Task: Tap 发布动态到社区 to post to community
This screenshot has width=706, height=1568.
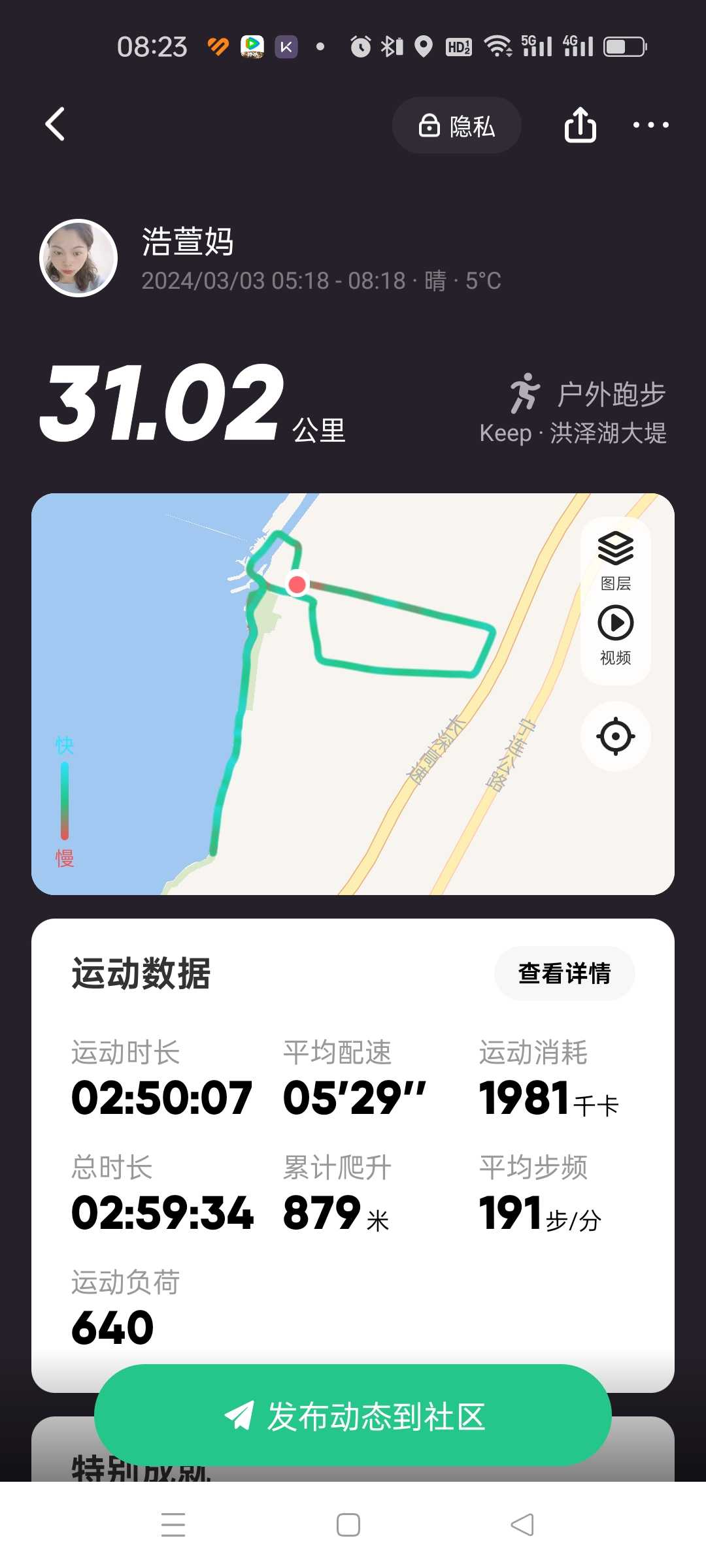Action: point(353,1416)
